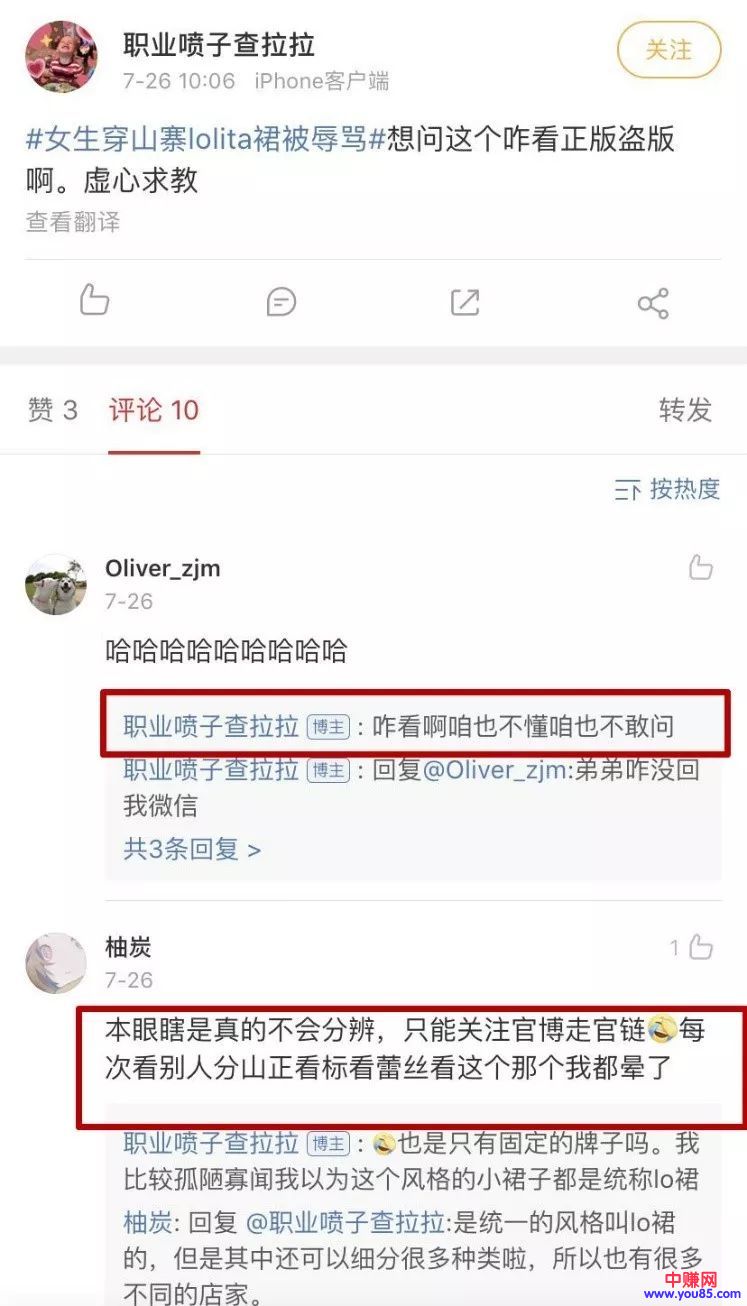View the 转发 tab

pos(685,410)
